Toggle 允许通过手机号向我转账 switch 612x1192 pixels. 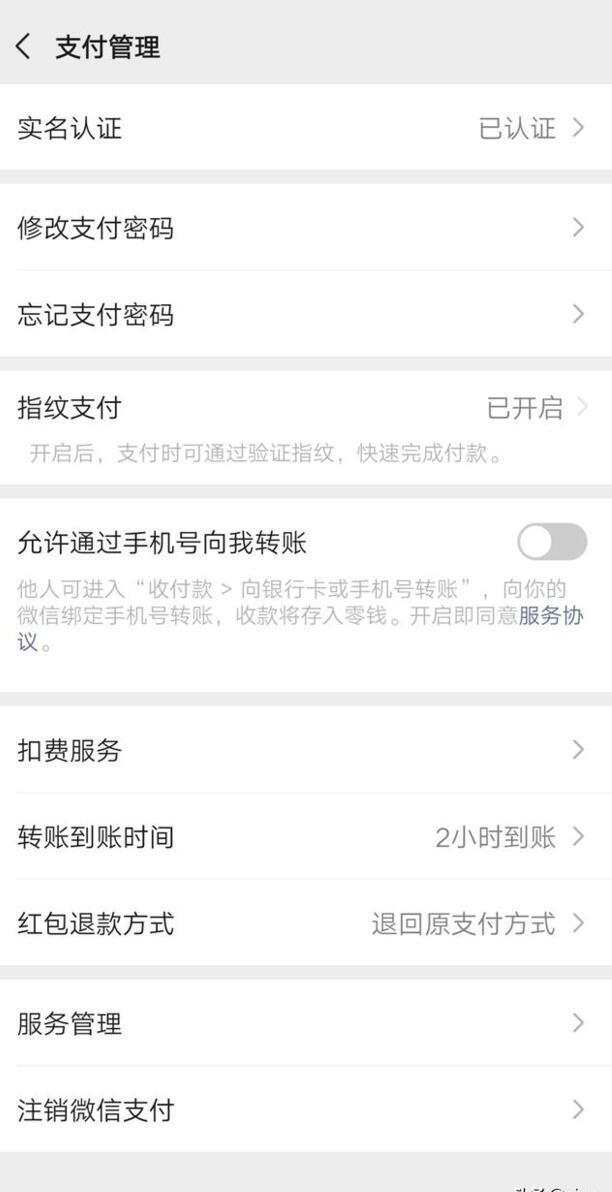pyautogui.click(x=551, y=542)
